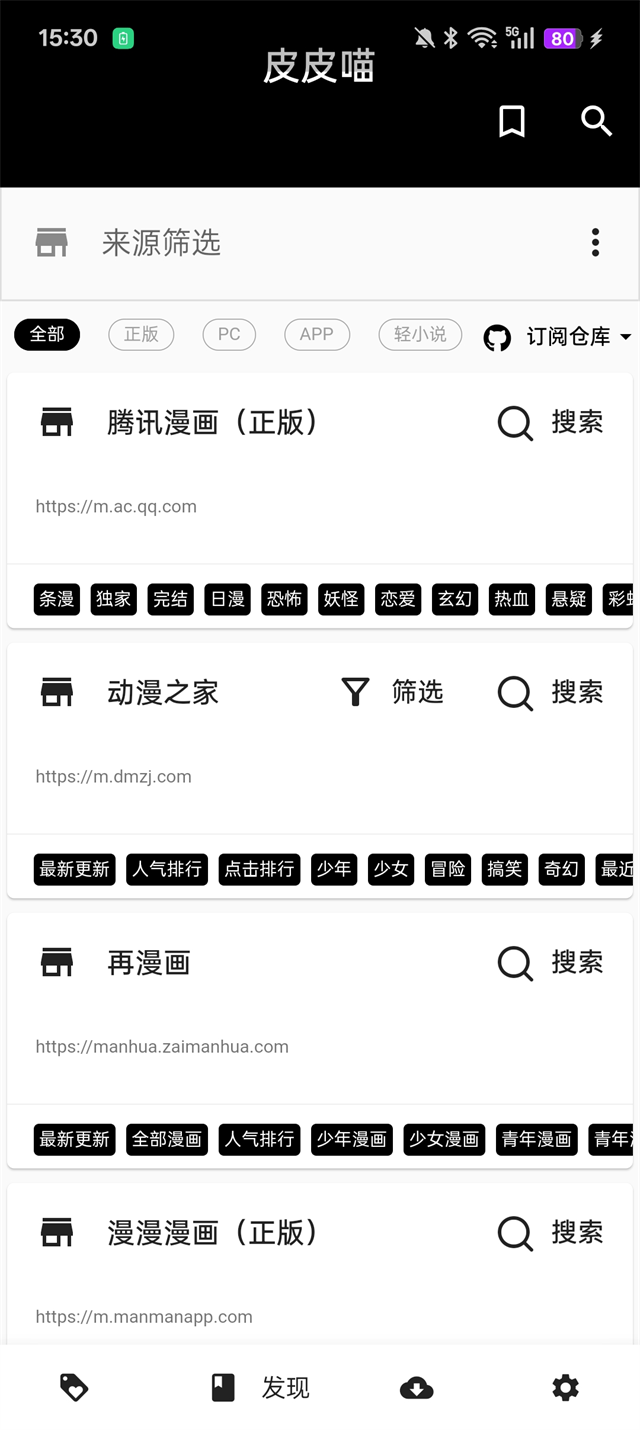Choose the APP filter chip

316,334
